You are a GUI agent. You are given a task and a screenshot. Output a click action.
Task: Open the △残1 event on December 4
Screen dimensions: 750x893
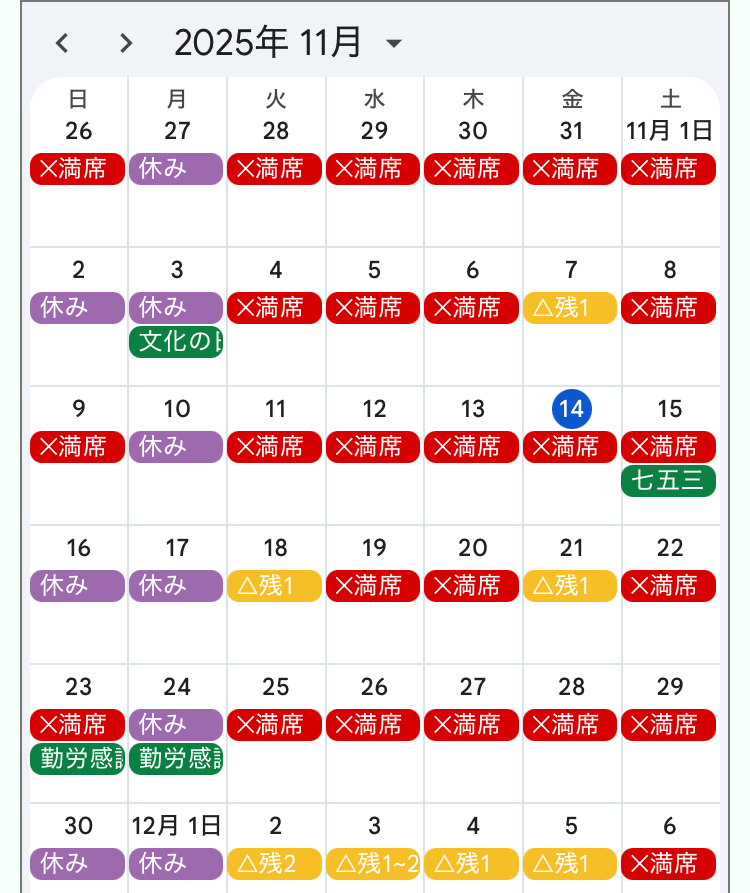[x=471, y=864]
